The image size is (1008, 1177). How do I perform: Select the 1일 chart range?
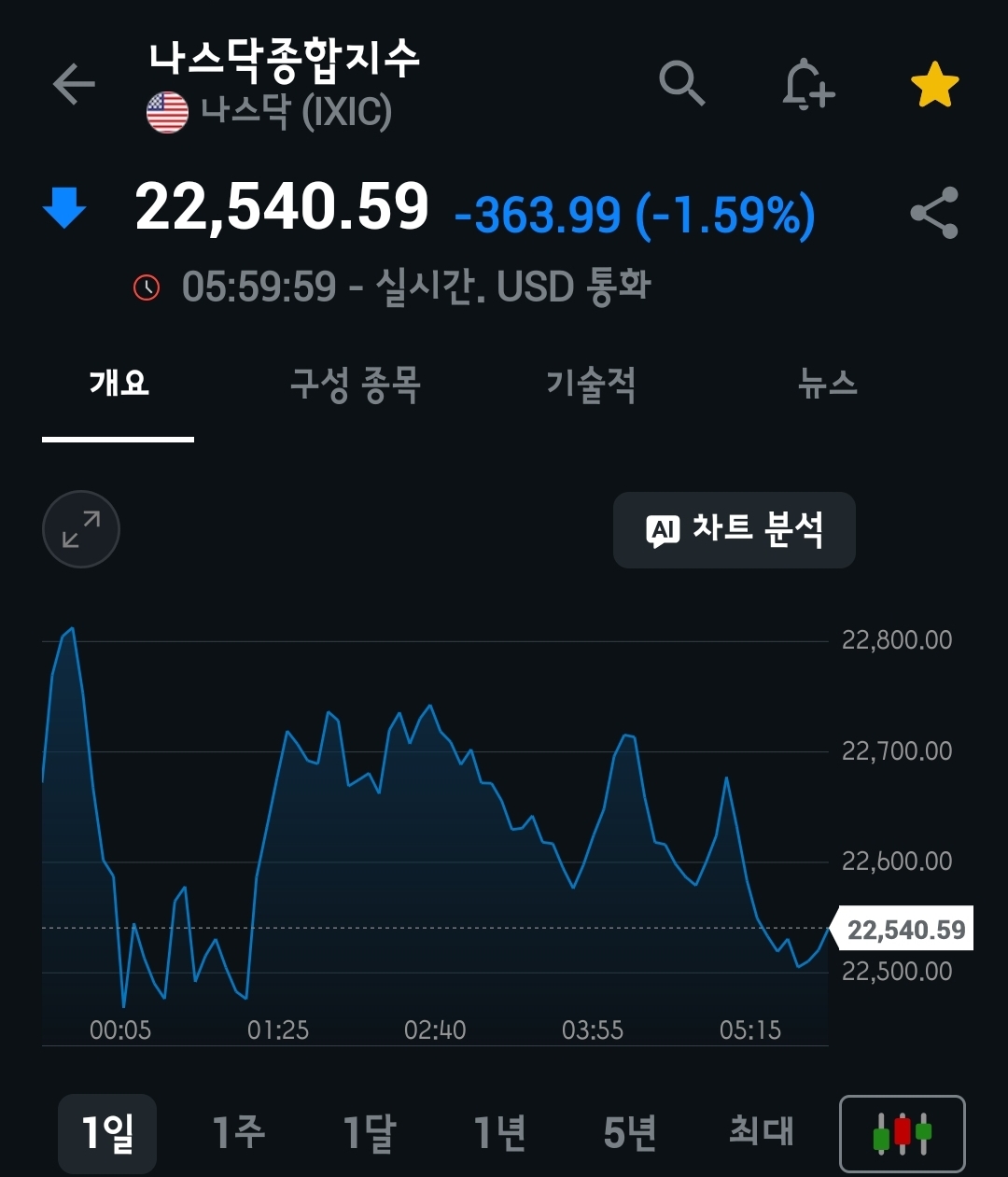coord(107,1133)
